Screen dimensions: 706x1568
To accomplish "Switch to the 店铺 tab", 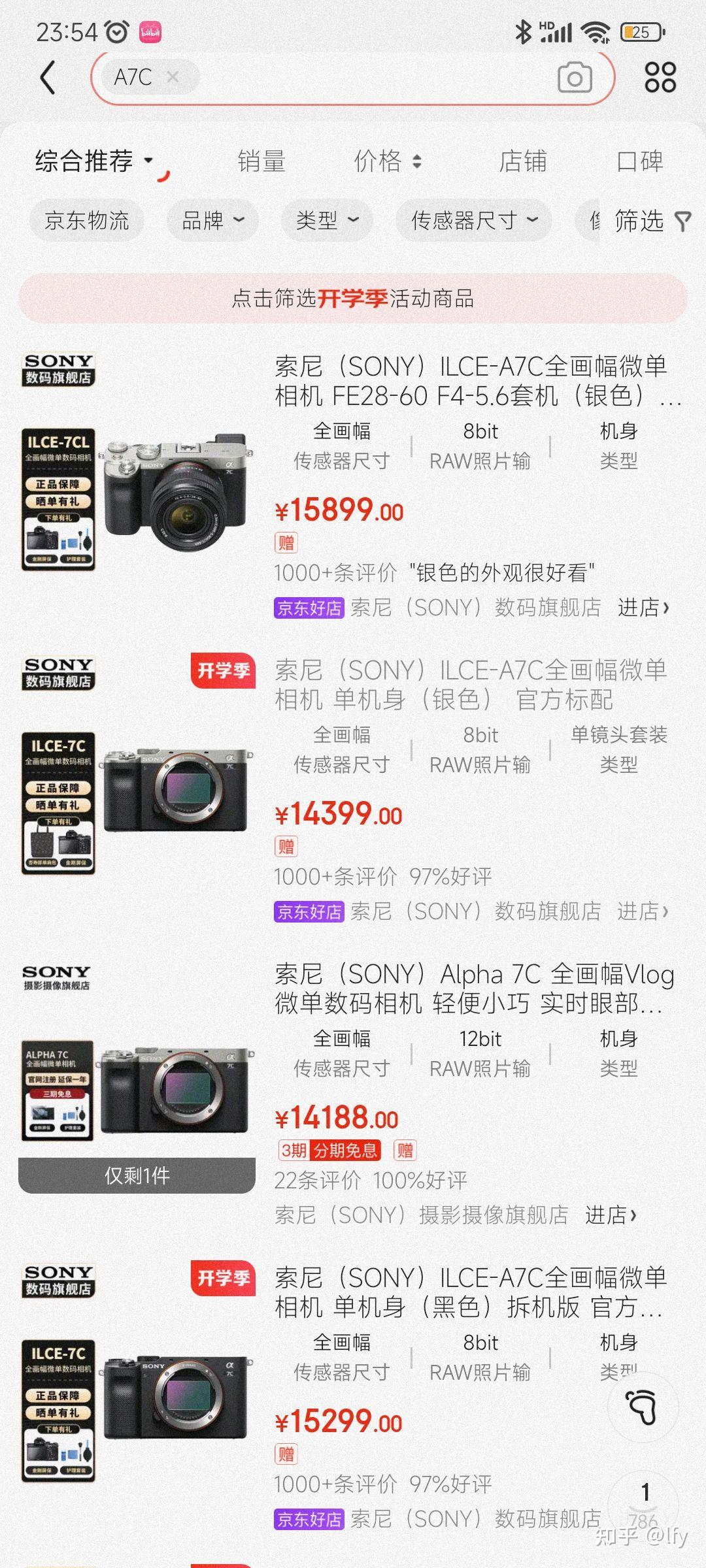I will coord(522,161).
